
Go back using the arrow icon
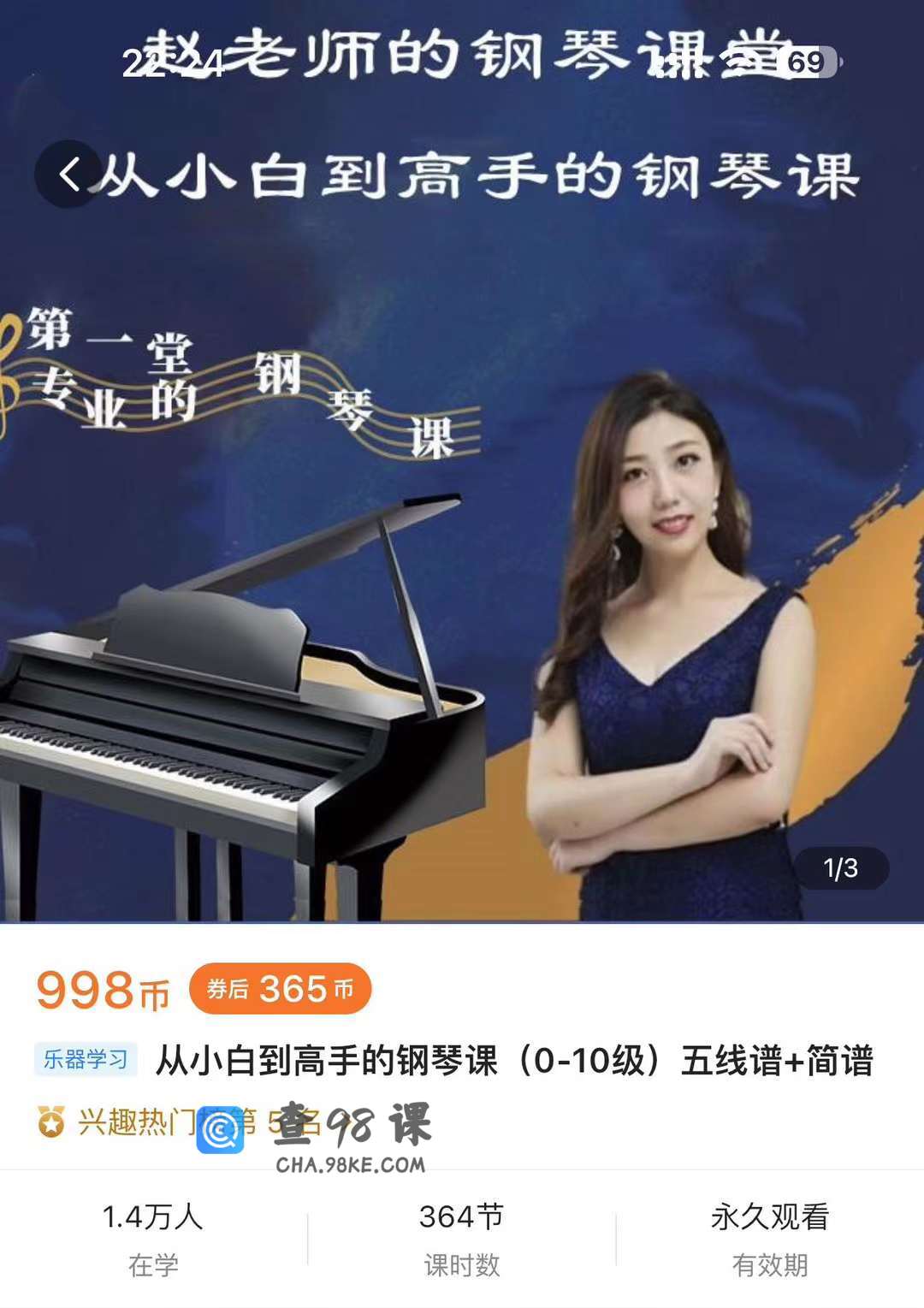69,175
